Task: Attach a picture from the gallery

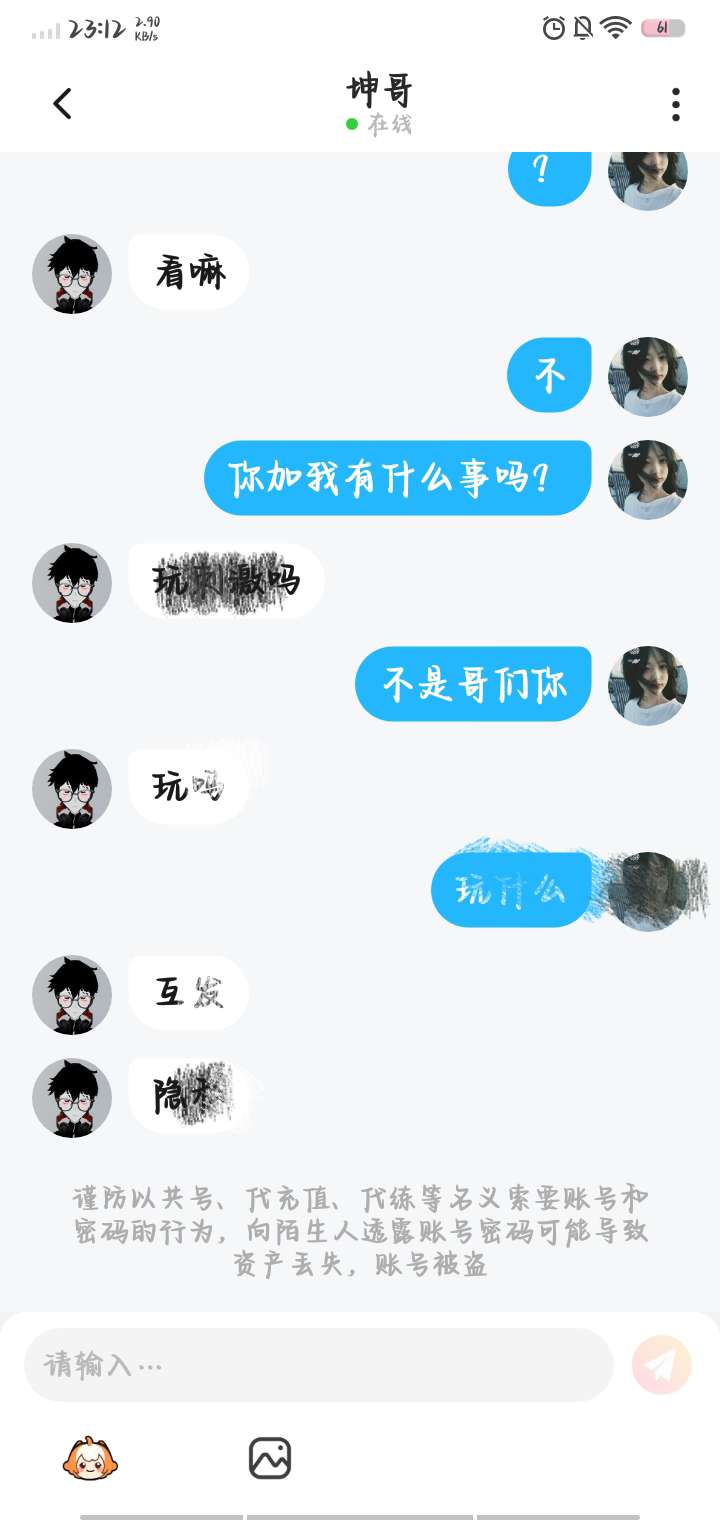Action: pos(270,1459)
